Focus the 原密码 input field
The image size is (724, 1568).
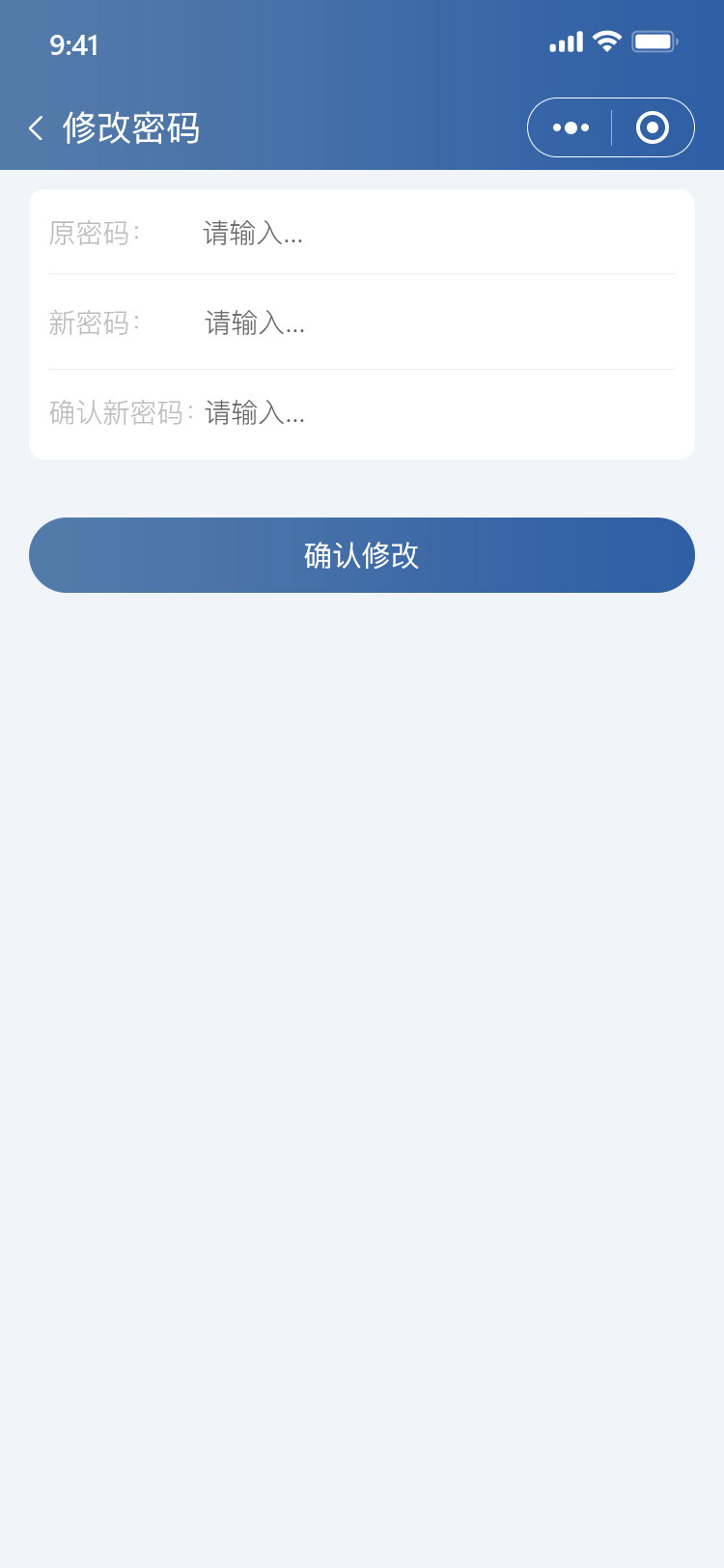point(439,233)
